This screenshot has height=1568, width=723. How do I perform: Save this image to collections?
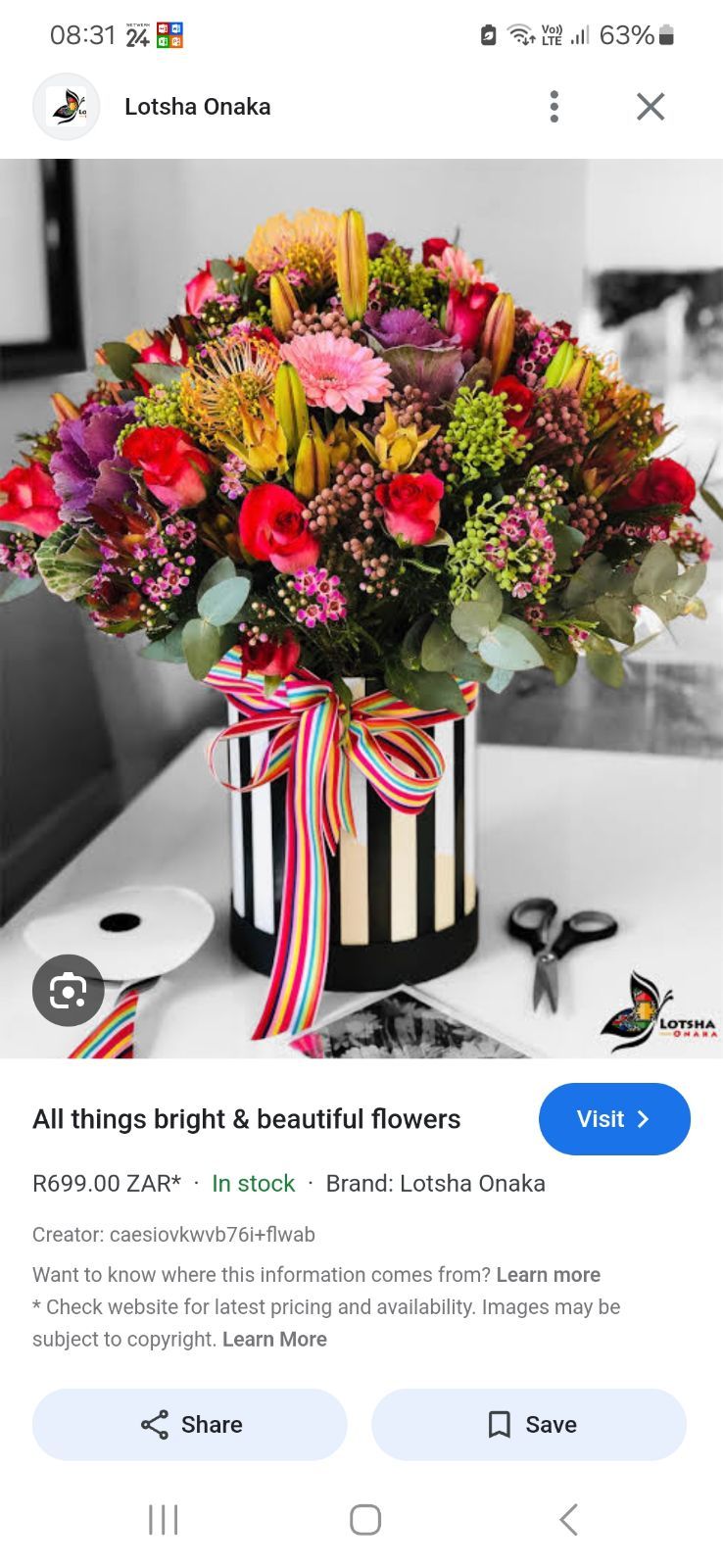(x=529, y=1424)
